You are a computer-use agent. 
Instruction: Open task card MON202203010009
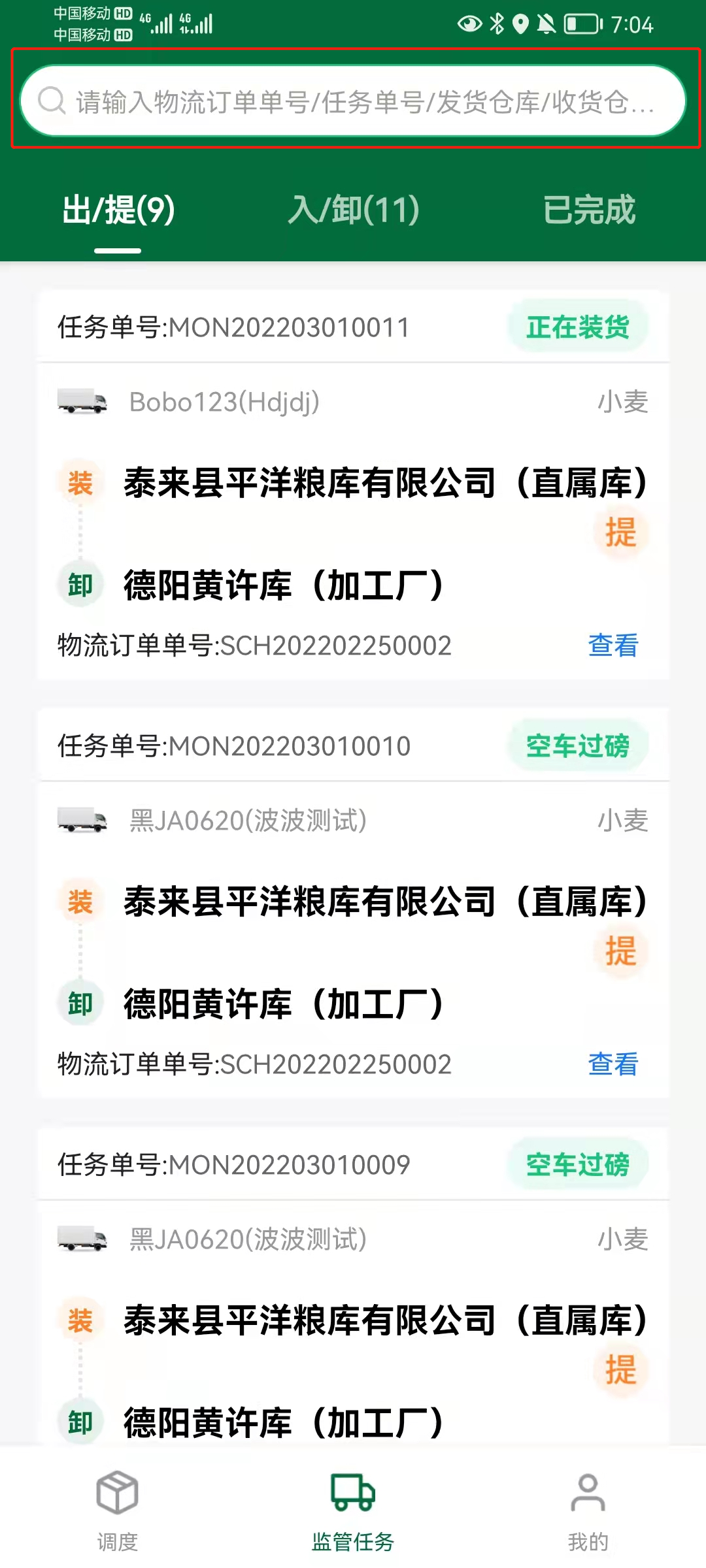(x=353, y=1287)
